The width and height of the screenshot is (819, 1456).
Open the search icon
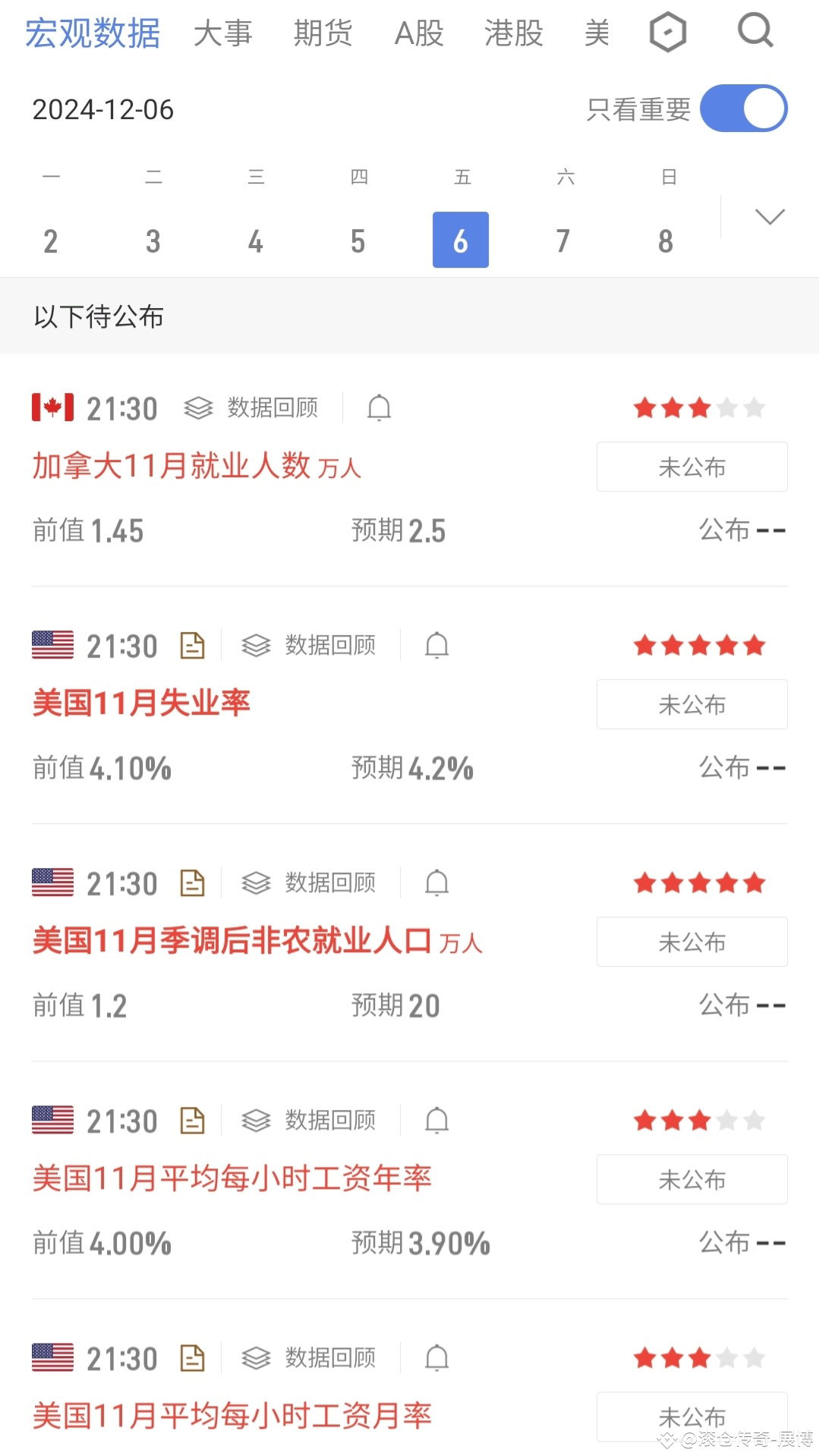click(x=754, y=32)
